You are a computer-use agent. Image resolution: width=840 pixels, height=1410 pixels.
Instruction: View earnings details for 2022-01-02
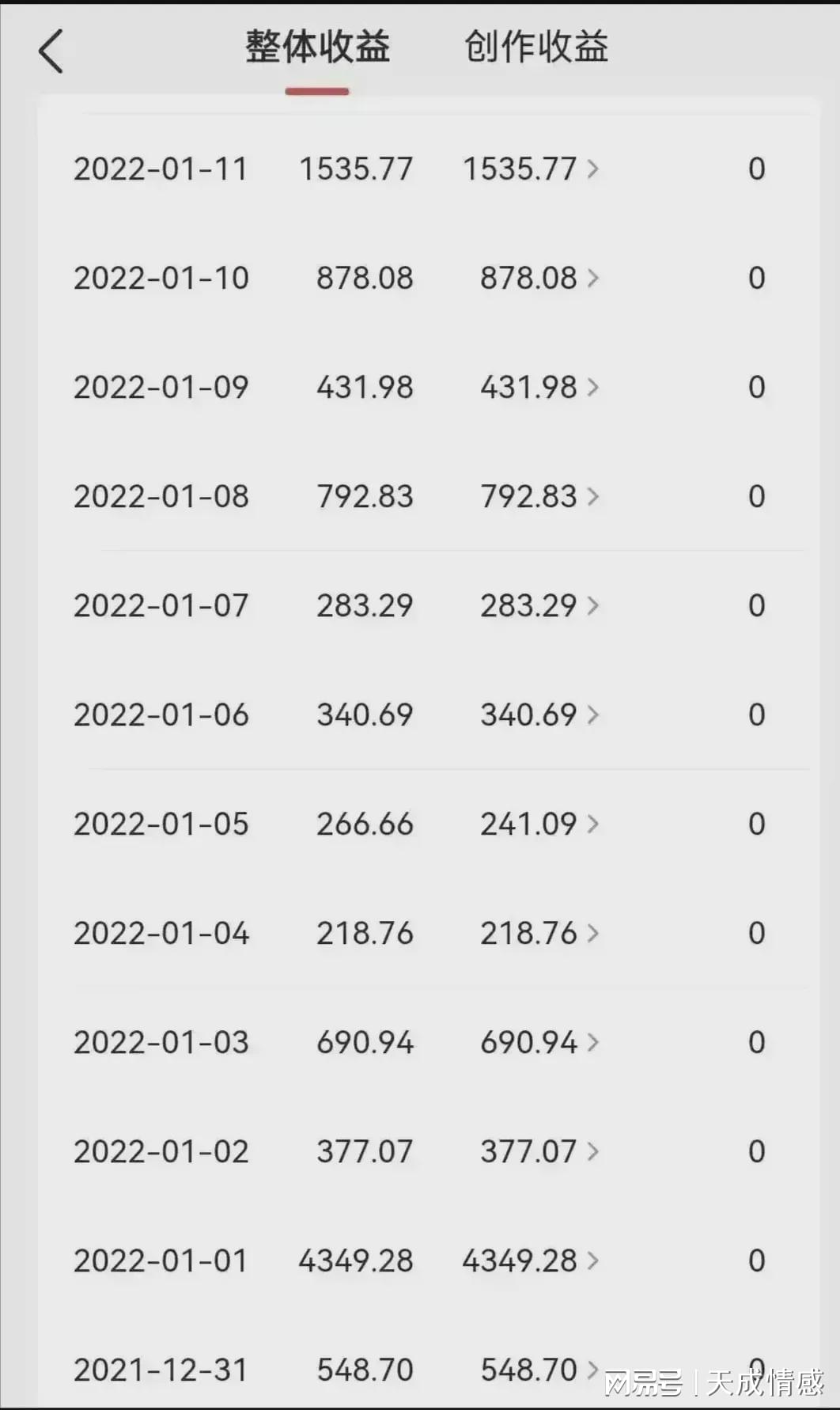(539, 1151)
